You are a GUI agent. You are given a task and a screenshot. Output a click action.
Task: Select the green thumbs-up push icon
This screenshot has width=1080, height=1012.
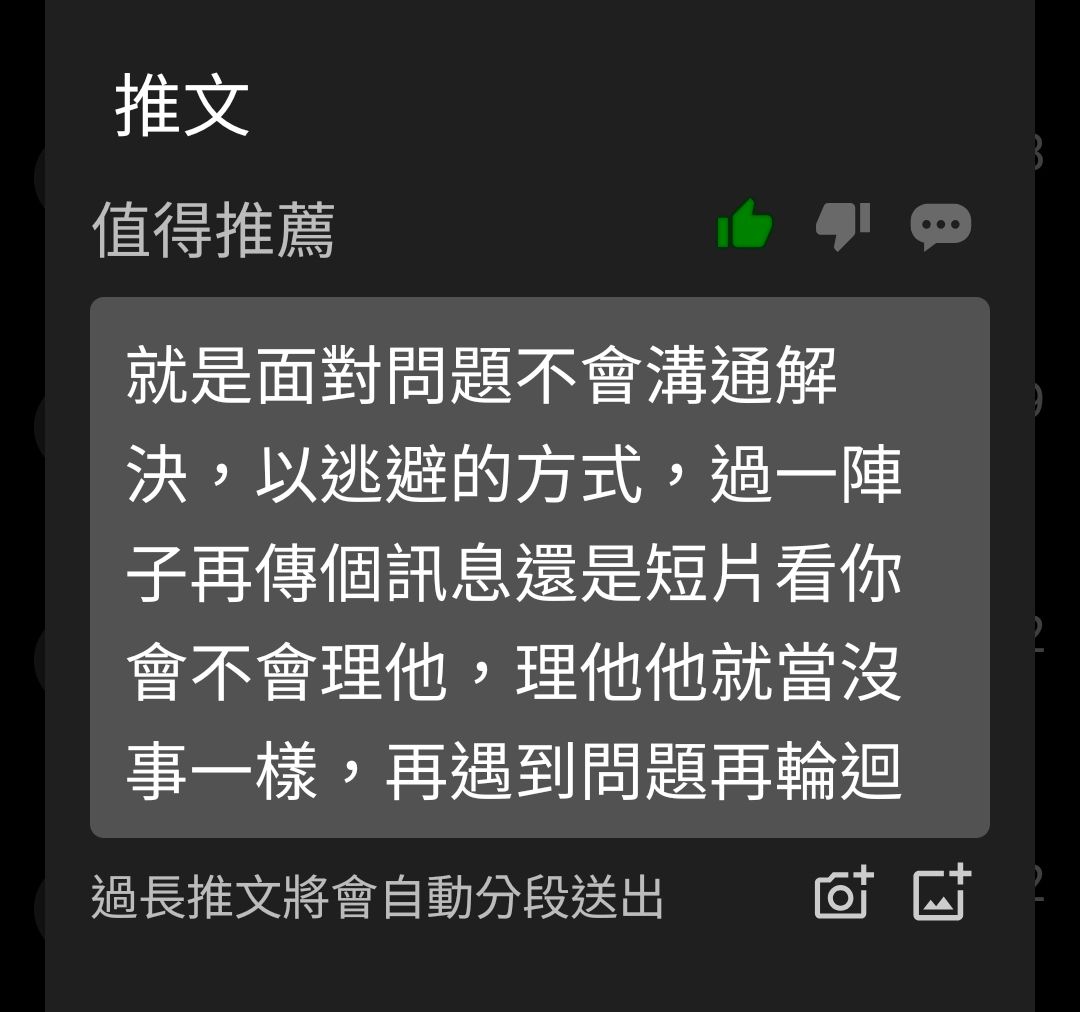click(745, 224)
